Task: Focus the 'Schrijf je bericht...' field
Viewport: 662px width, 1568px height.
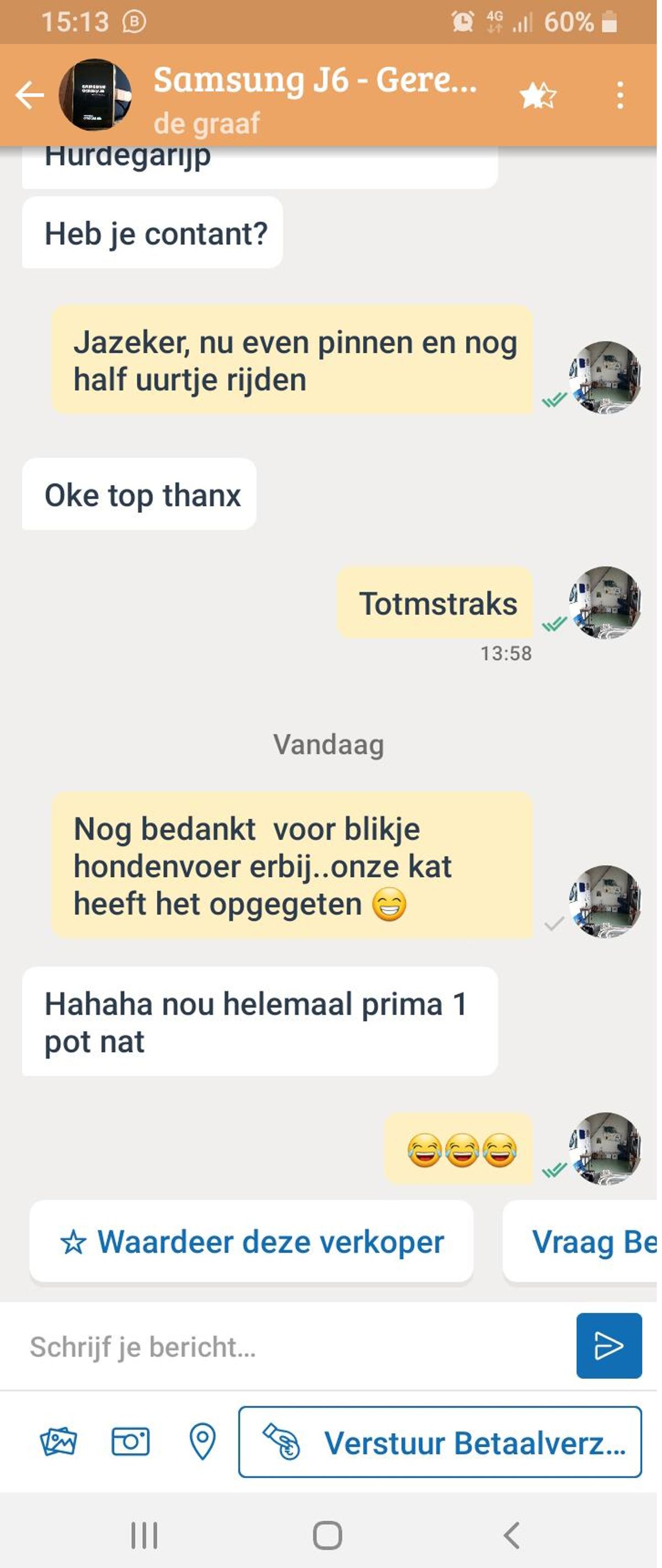Action: click(292, 1347)
